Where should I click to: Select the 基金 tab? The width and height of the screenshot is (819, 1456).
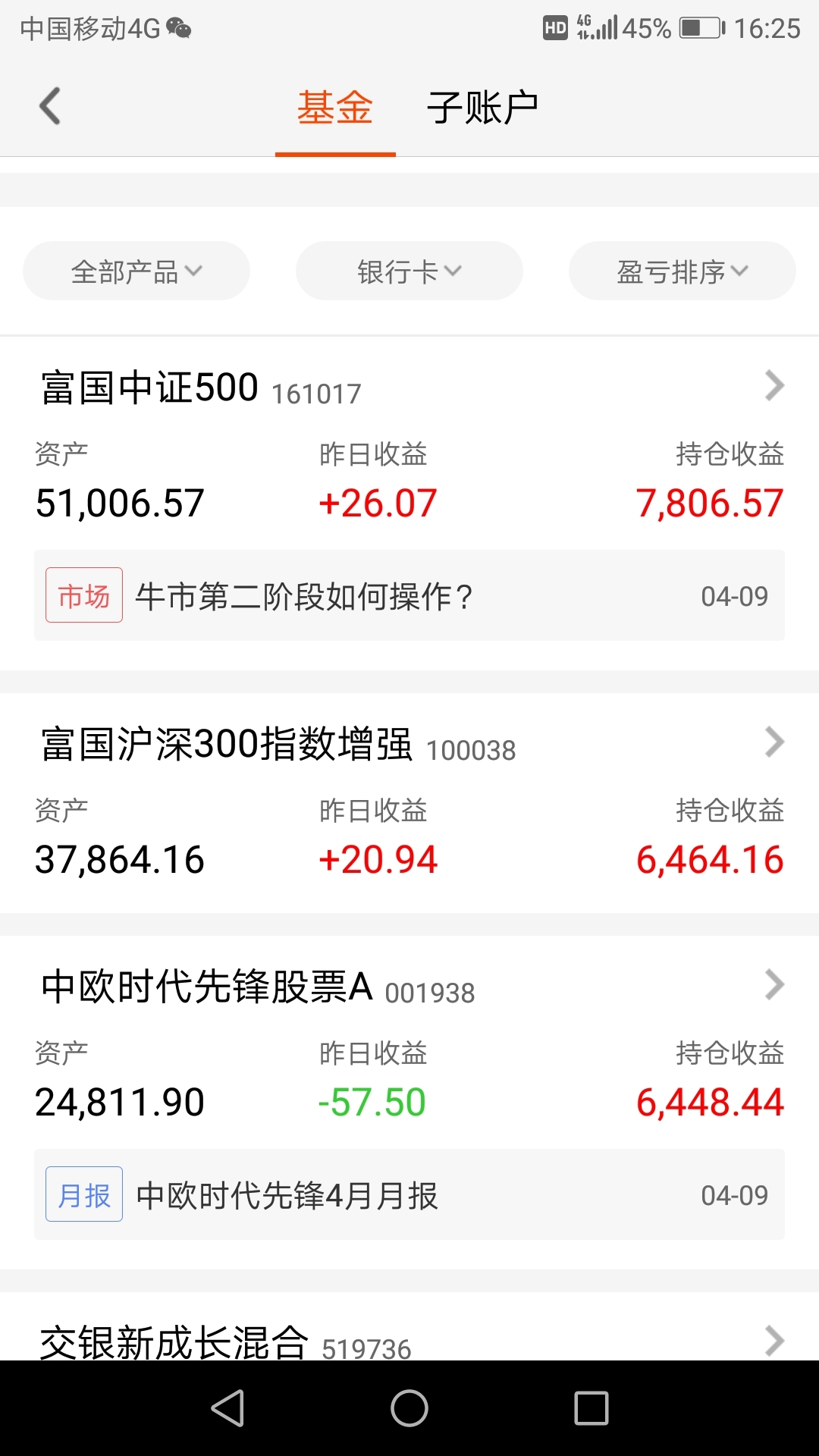[x=335, y=107]
